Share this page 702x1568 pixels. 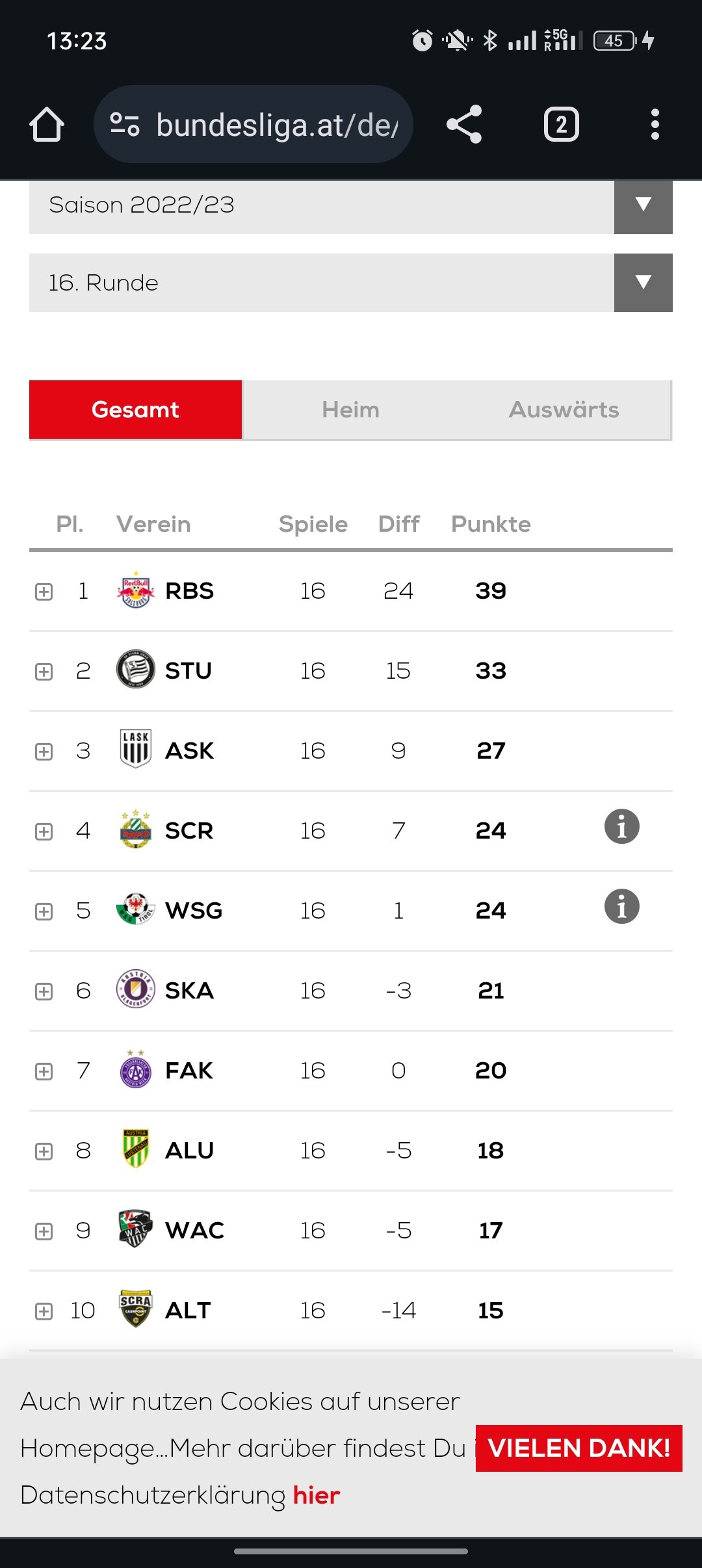[464, 124]
